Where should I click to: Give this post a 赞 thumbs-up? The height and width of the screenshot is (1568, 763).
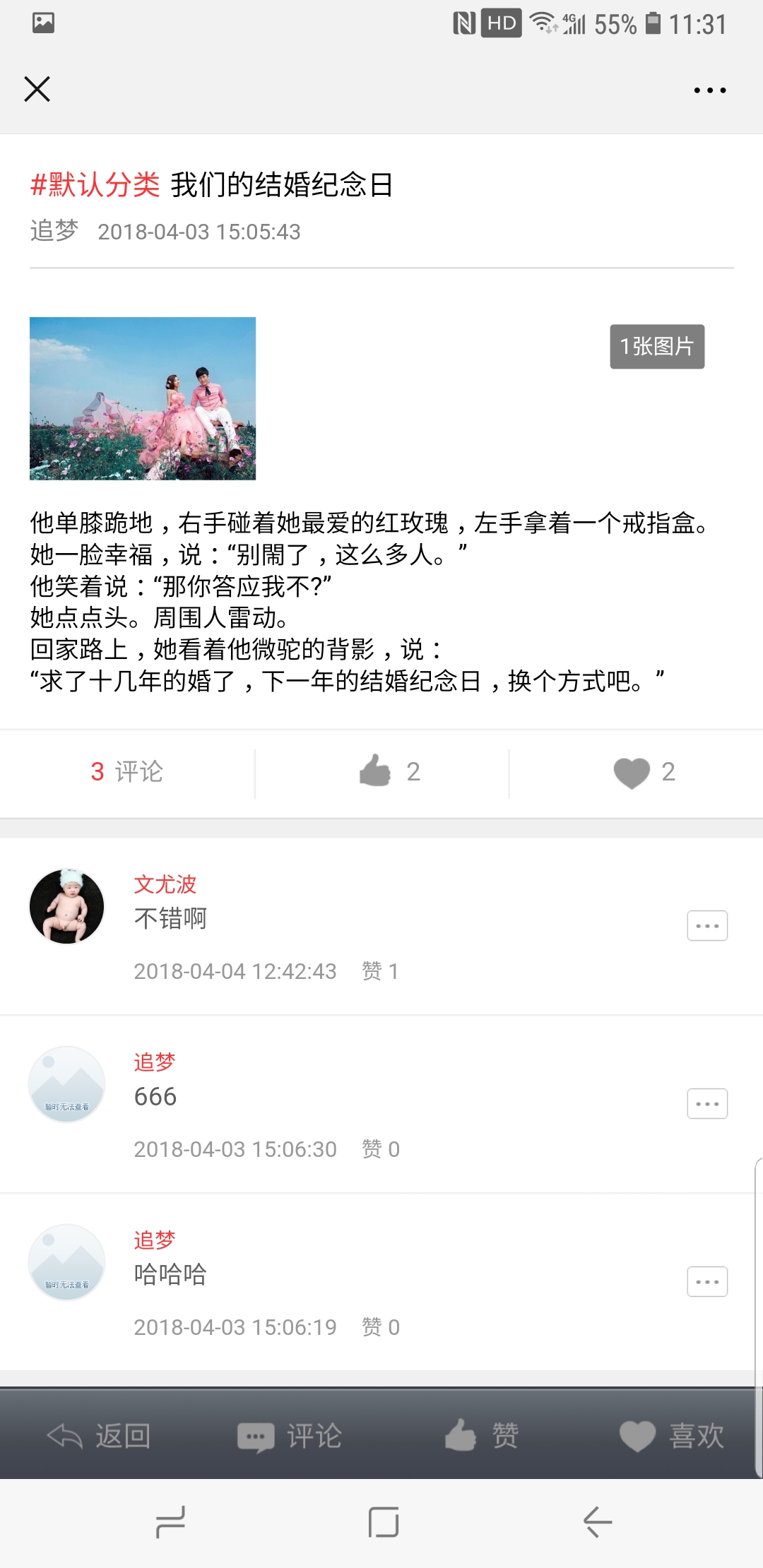[x=482, y=1436]
